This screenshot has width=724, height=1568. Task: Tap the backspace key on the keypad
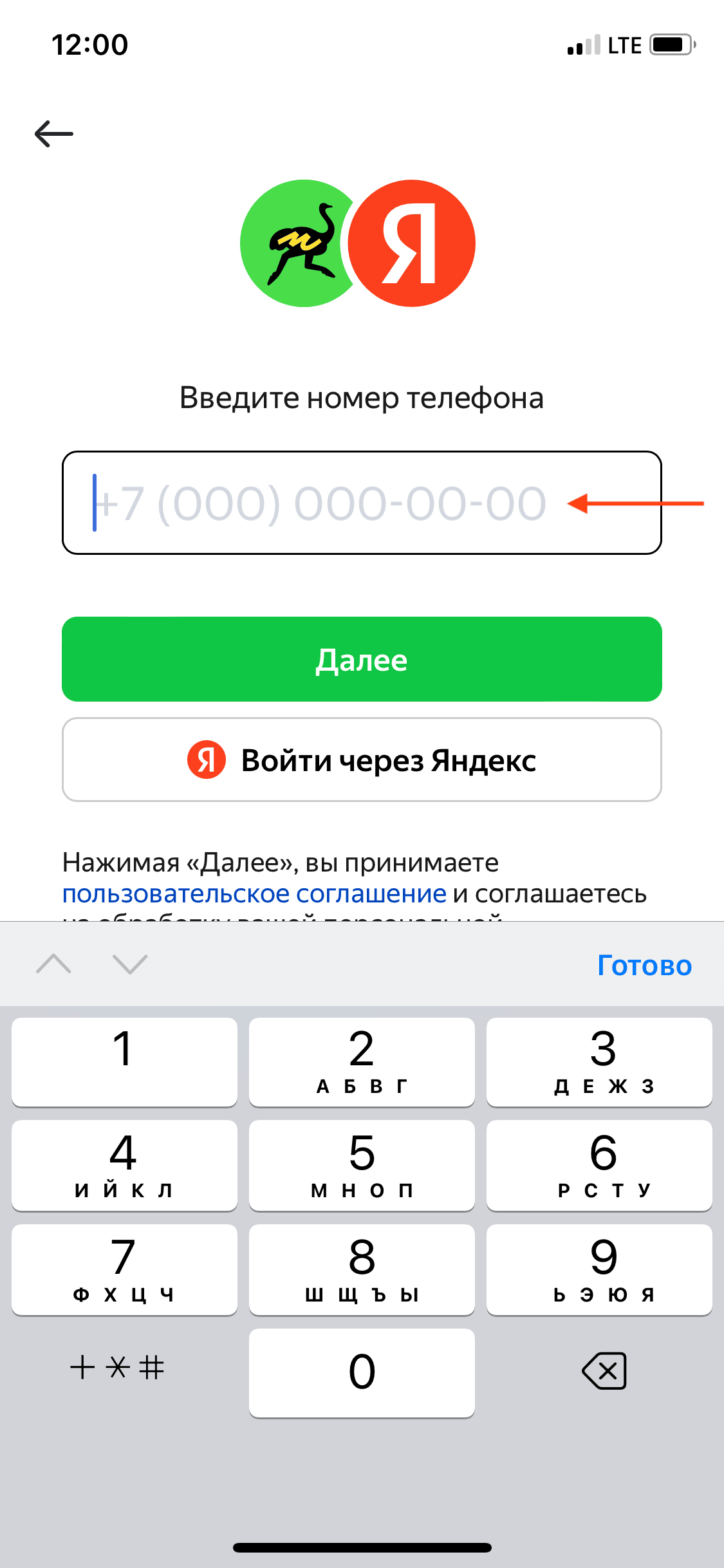click(x=604, y=1371)
